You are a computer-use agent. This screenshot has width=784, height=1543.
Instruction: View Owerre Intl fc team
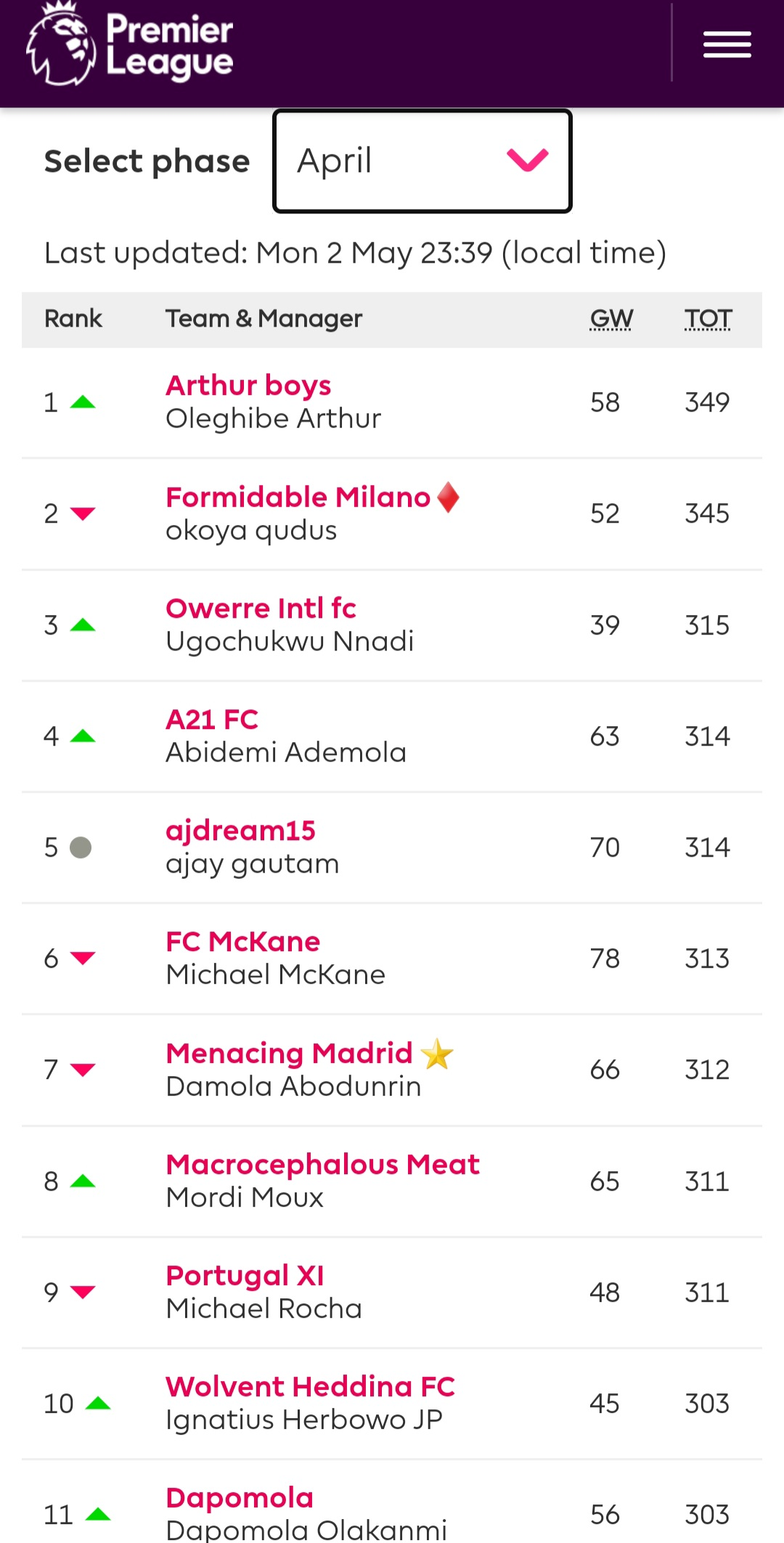[261, 608]
